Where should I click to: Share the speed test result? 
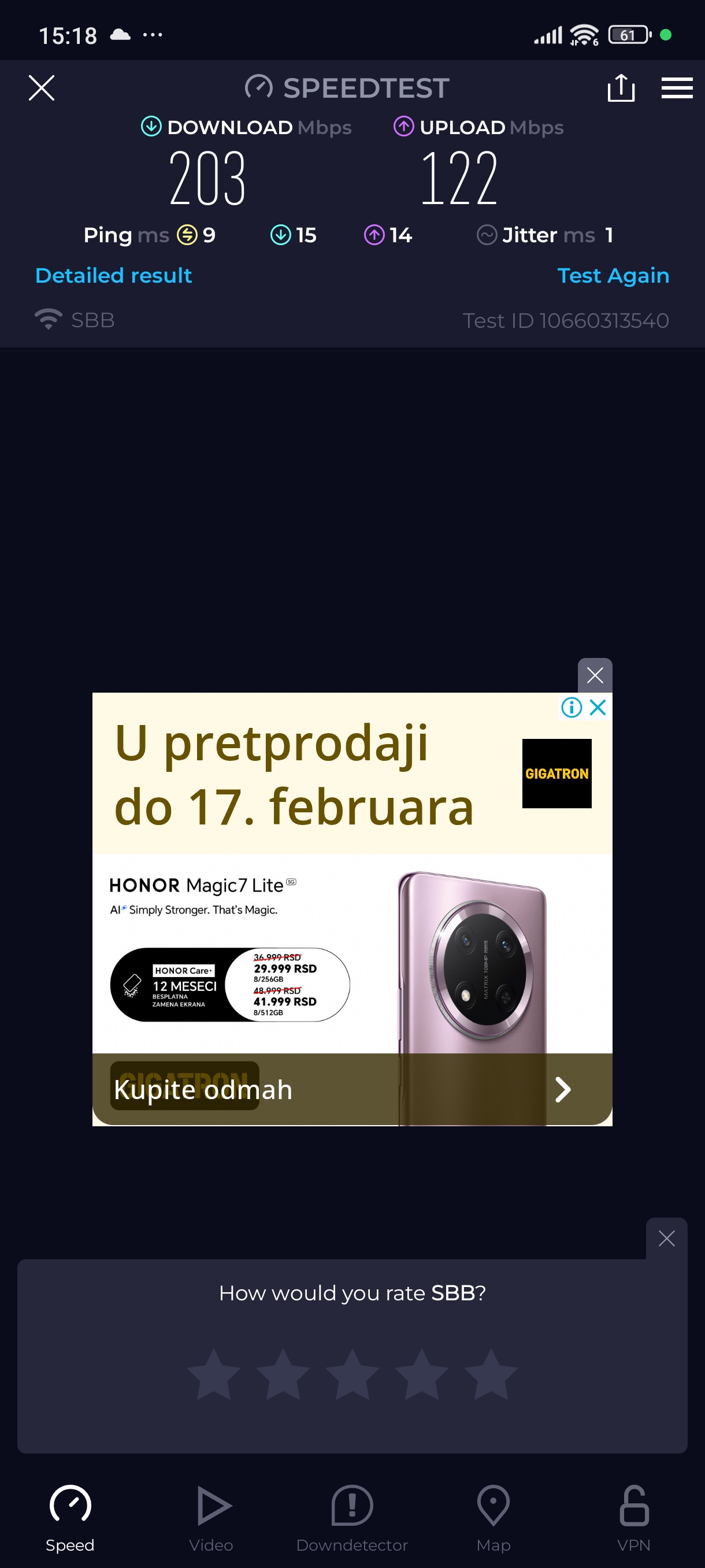[621, 88]
